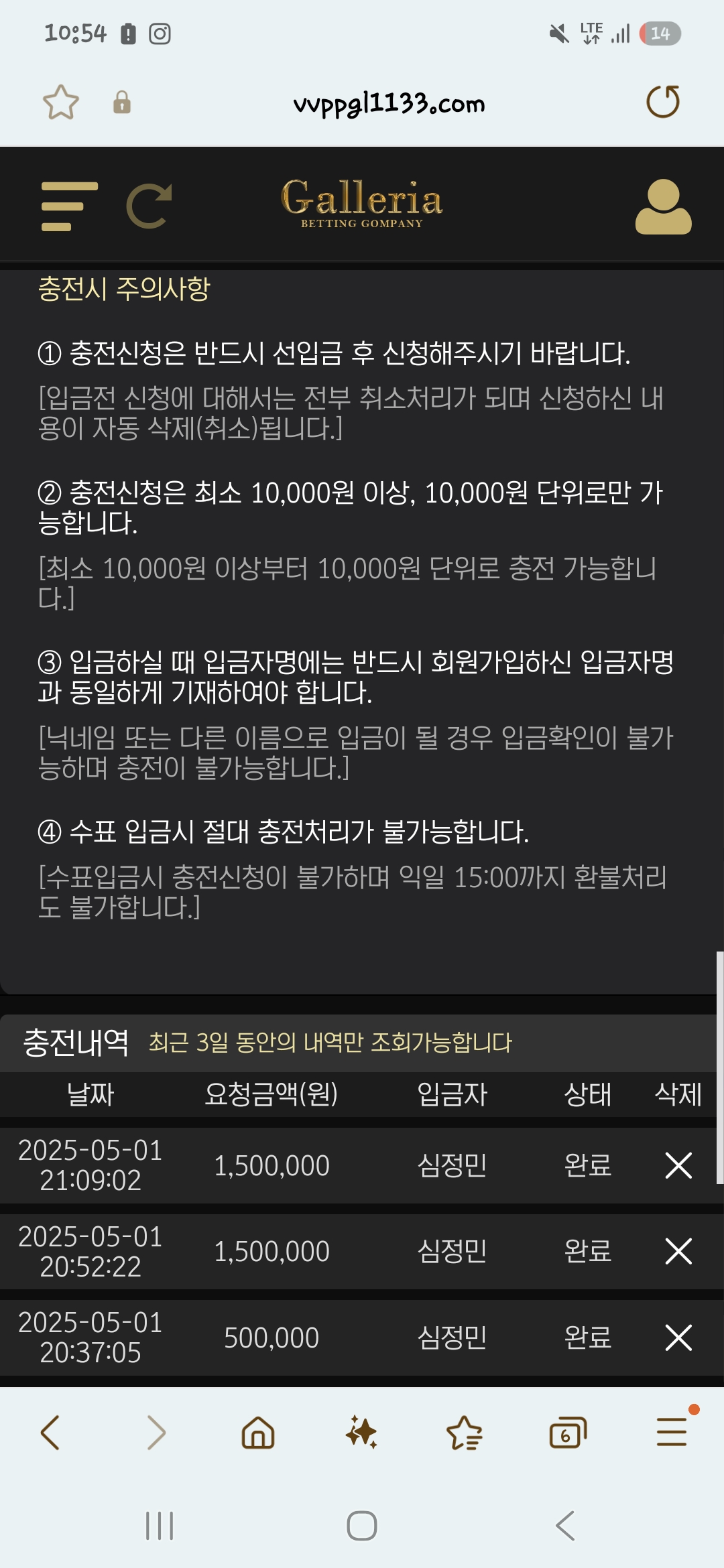Bookmark this page with the star icon
Image resolution: width=724 pixels, height=1568 pixels.
point(60,102)
